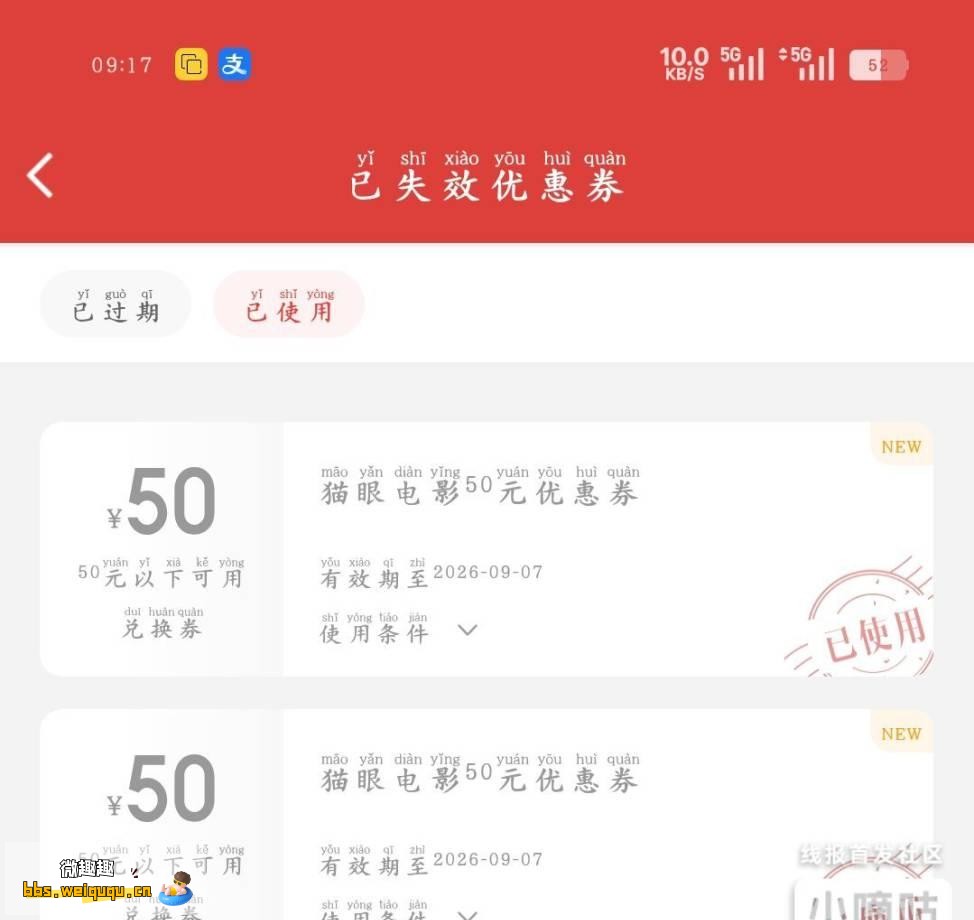Viewport: 974px width, 920px height.
Task: Select the 已使用 tab
Action: (x=289, y=304)
